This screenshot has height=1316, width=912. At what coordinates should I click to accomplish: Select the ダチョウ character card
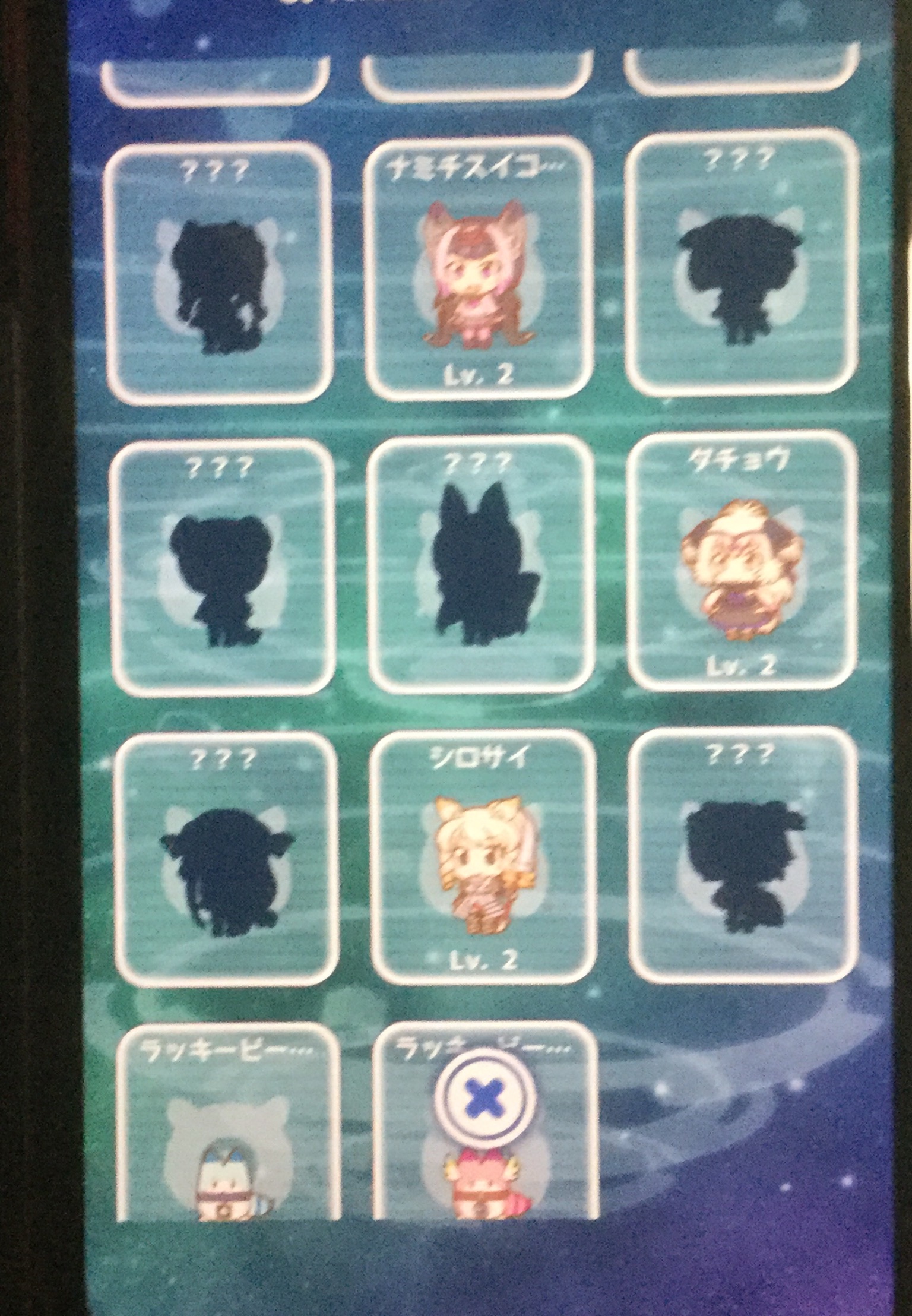click(x=742, y=558)
